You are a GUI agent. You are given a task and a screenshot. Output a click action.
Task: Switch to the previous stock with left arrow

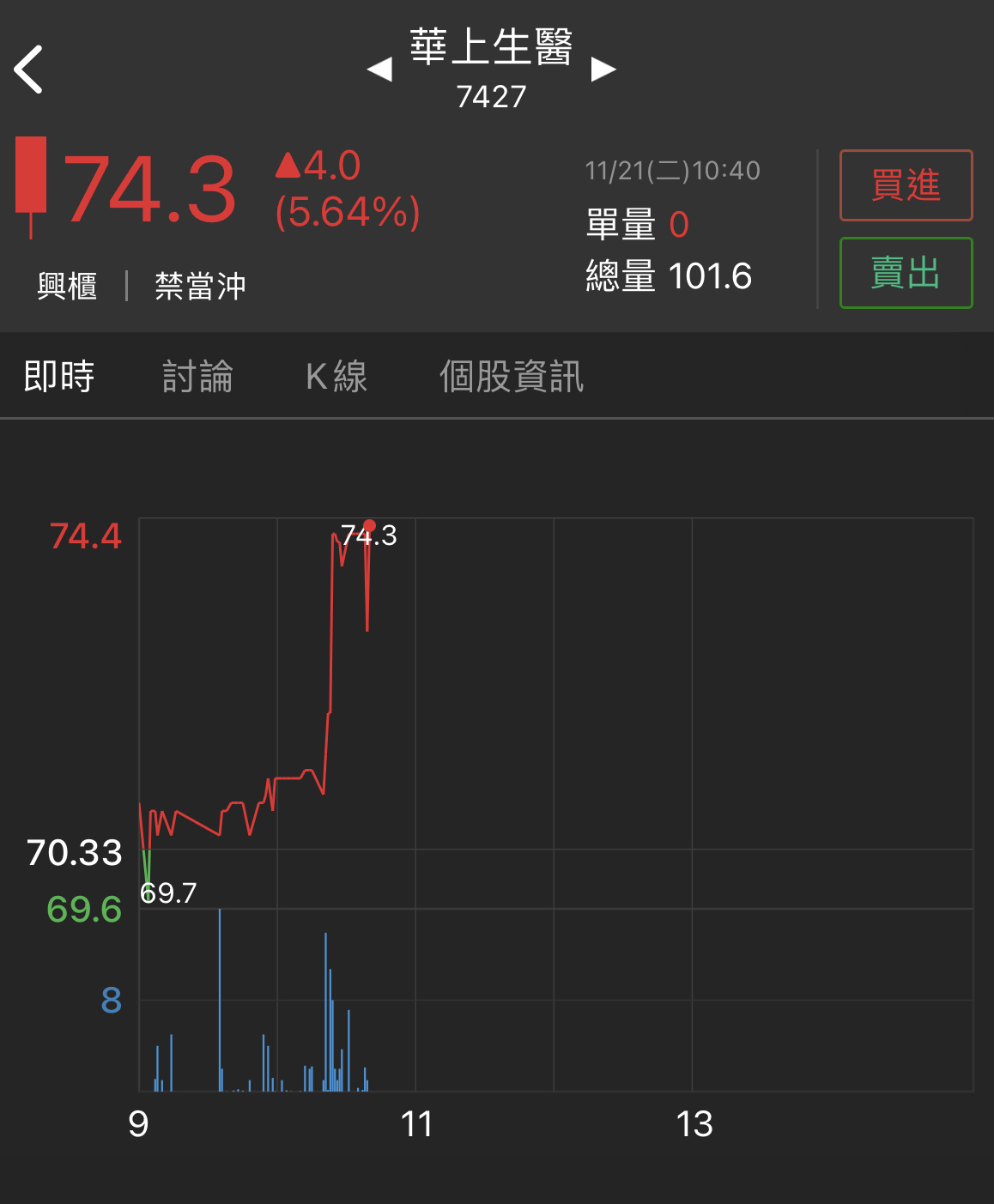379,70
